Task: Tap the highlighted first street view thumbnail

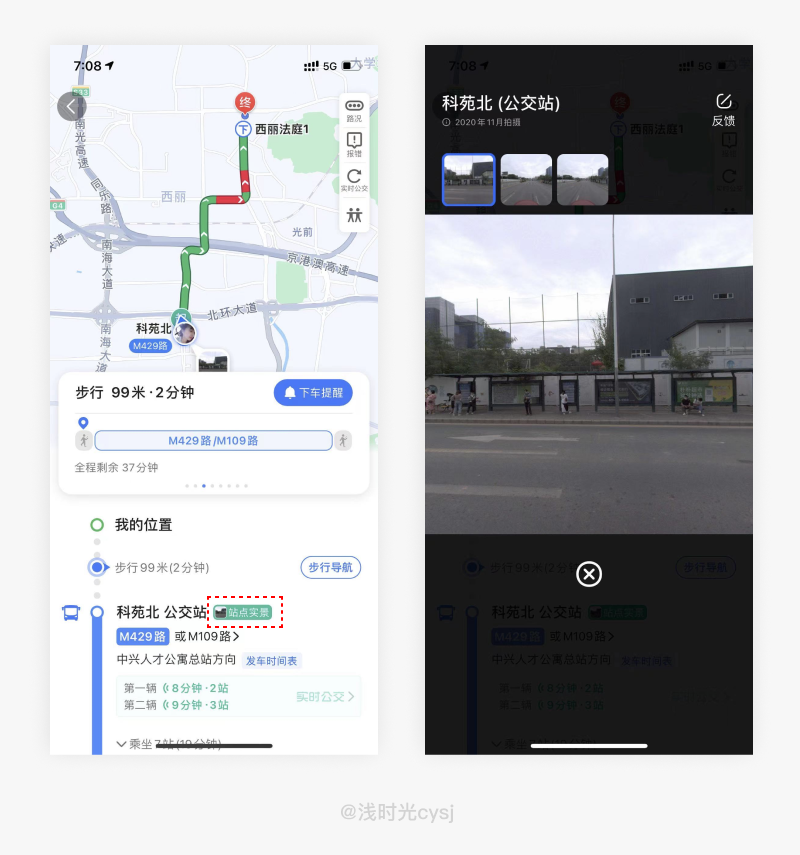Action: tap(468, 179)
